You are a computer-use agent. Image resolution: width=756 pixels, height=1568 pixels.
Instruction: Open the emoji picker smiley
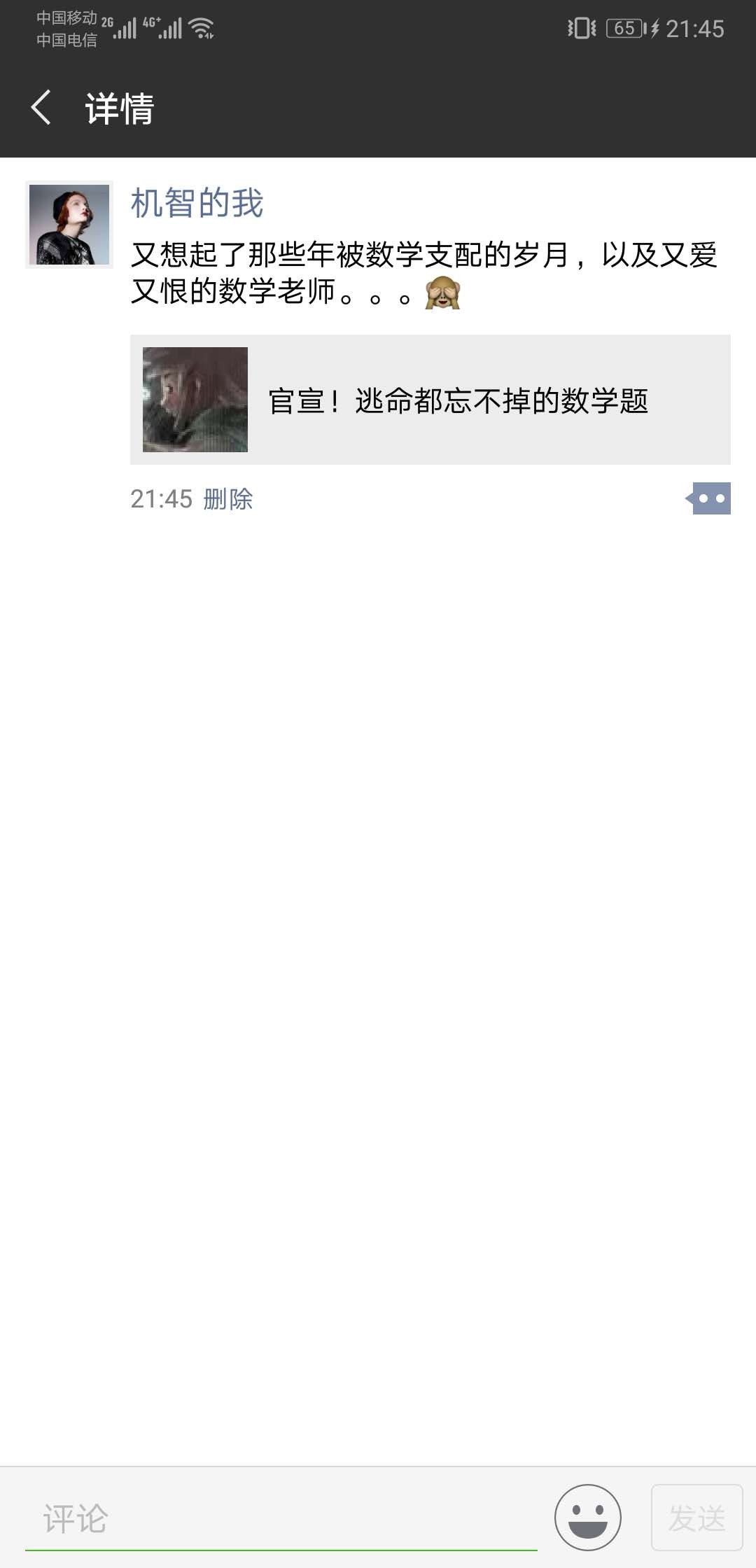coord(587,1518)
